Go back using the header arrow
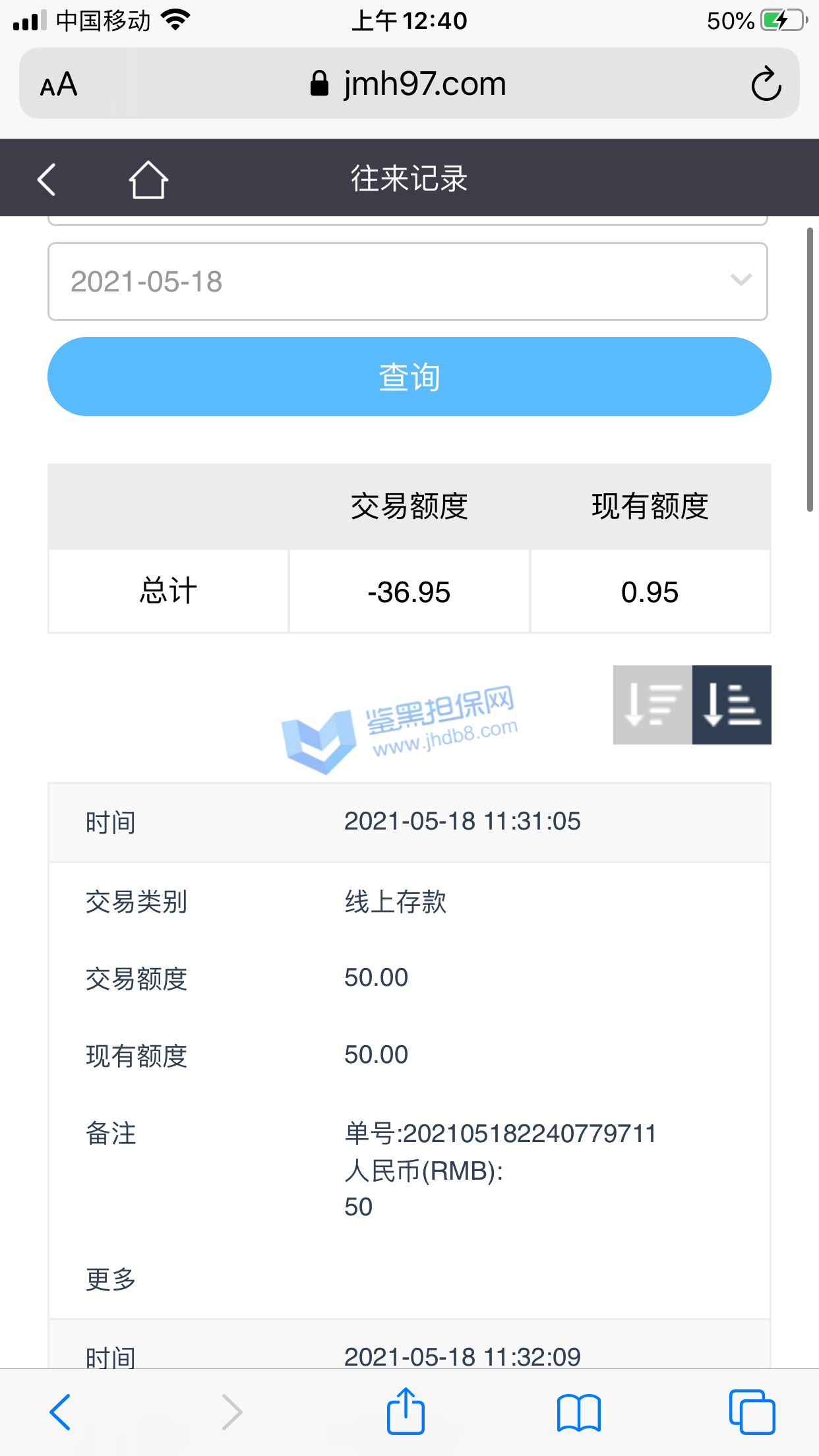 pyautogui.click(x=47, y=179)
